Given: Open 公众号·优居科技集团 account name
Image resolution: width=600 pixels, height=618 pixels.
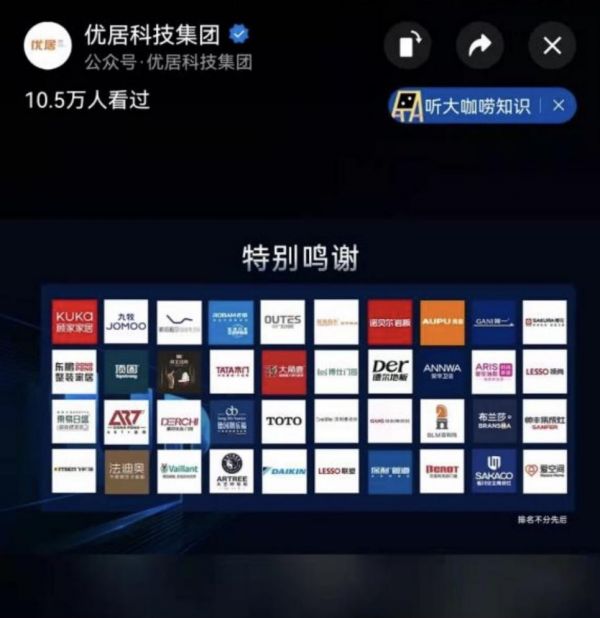Looking at the screenshot, I should coord(168,62).
